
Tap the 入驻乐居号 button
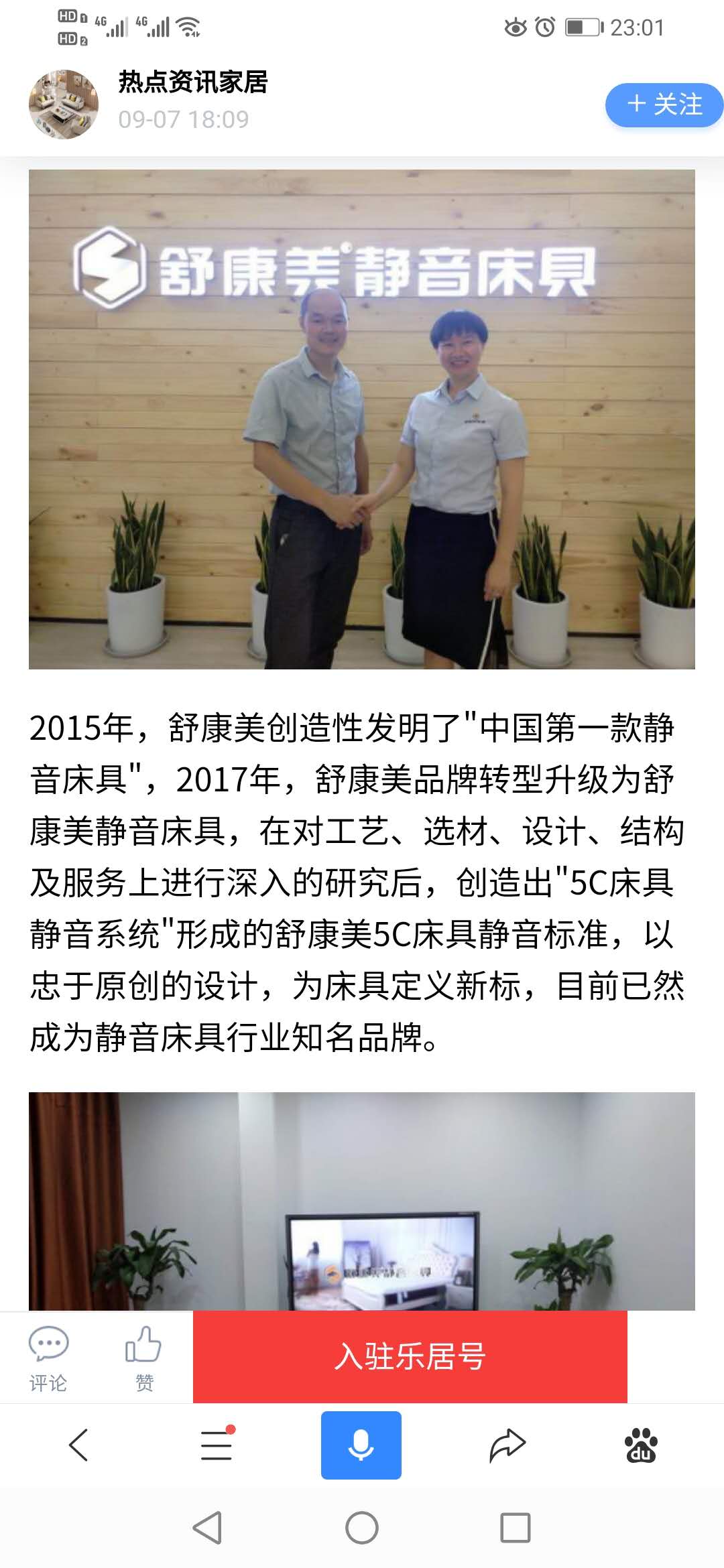[410, 1356]
